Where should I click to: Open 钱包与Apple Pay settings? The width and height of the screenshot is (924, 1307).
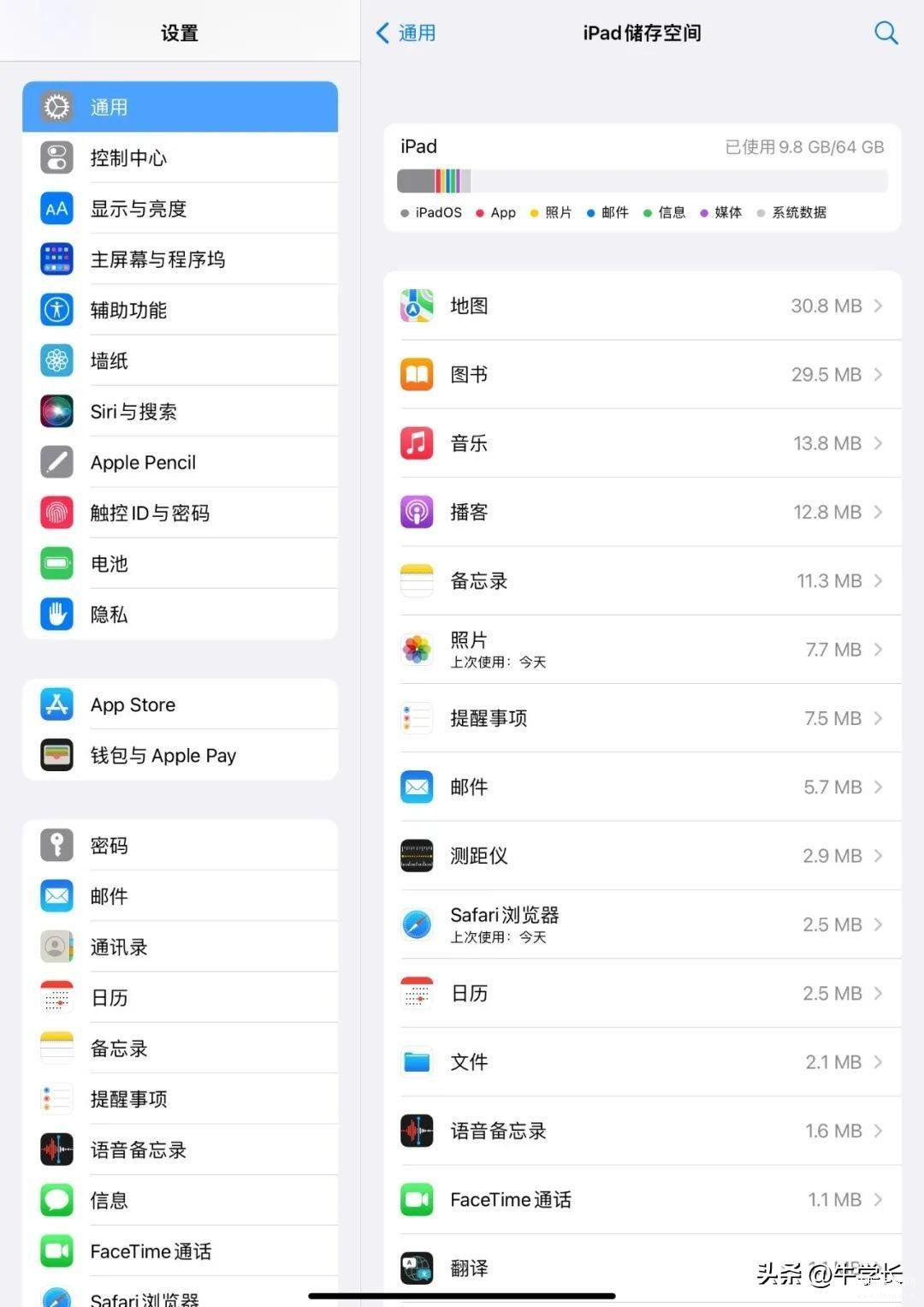click(x=180, y=755)
